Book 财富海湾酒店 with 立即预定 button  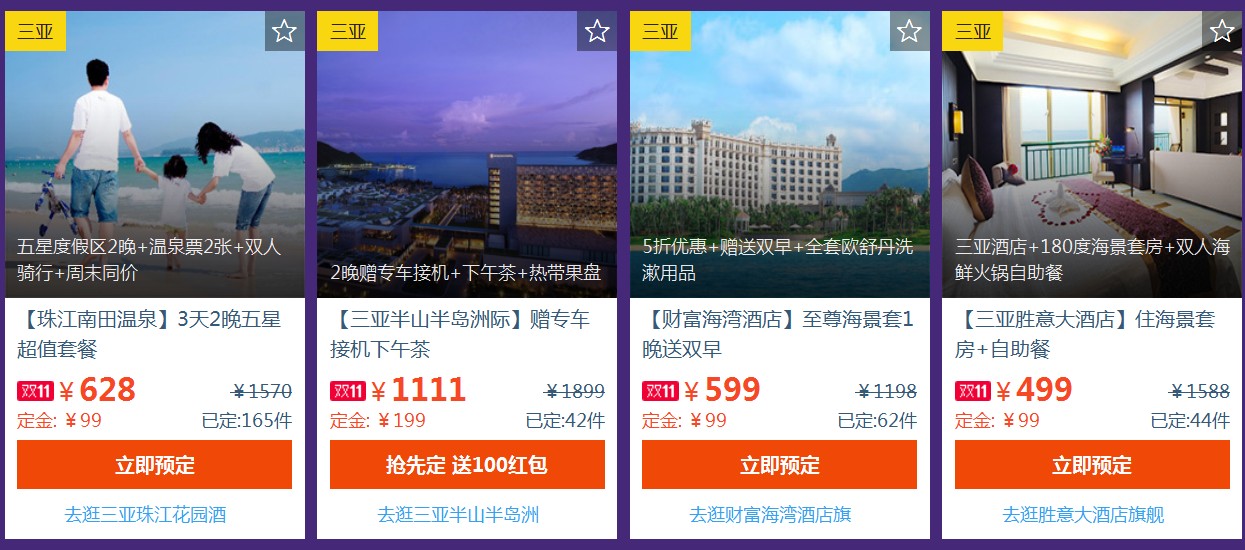click(x=779, y=465)
